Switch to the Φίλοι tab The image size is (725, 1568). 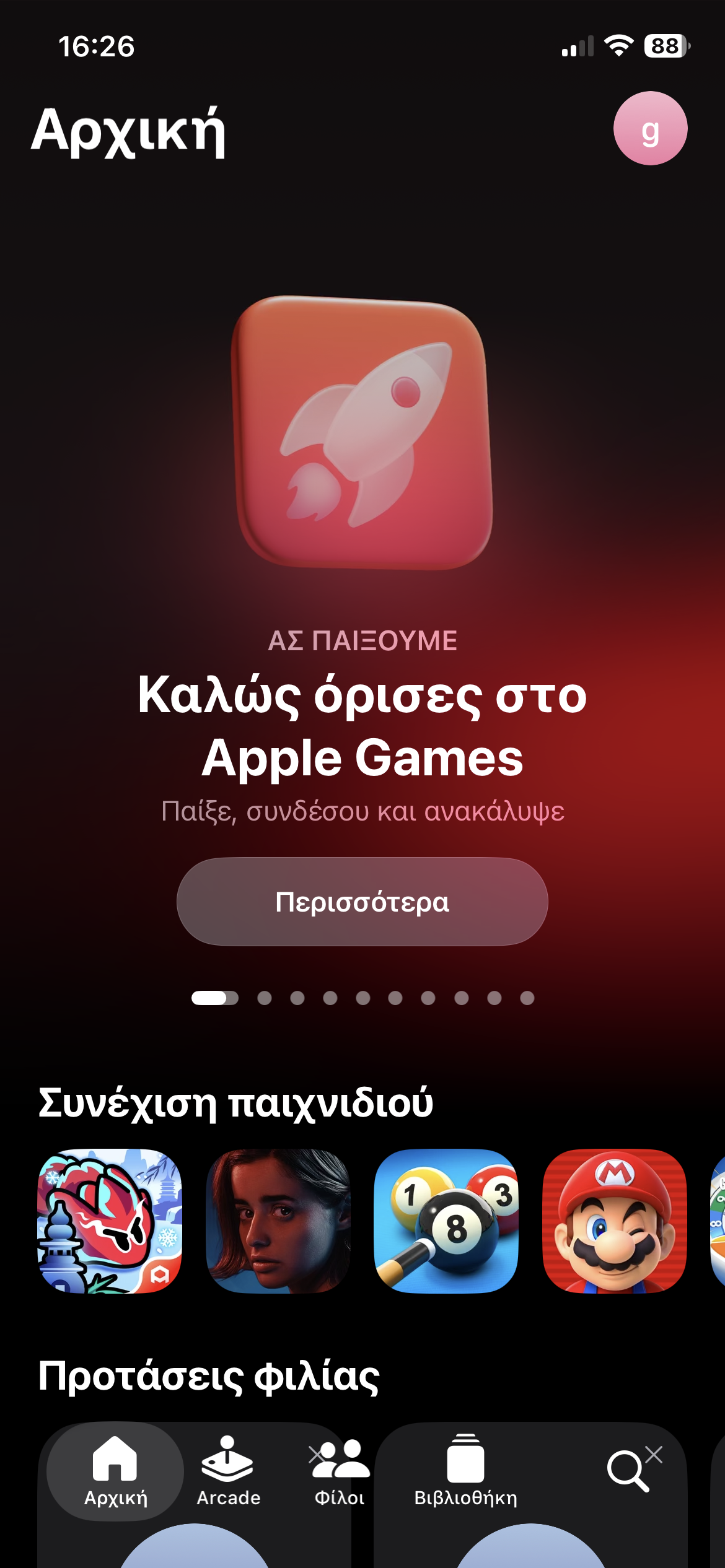pyautogui.click(x=340, y=1471)
